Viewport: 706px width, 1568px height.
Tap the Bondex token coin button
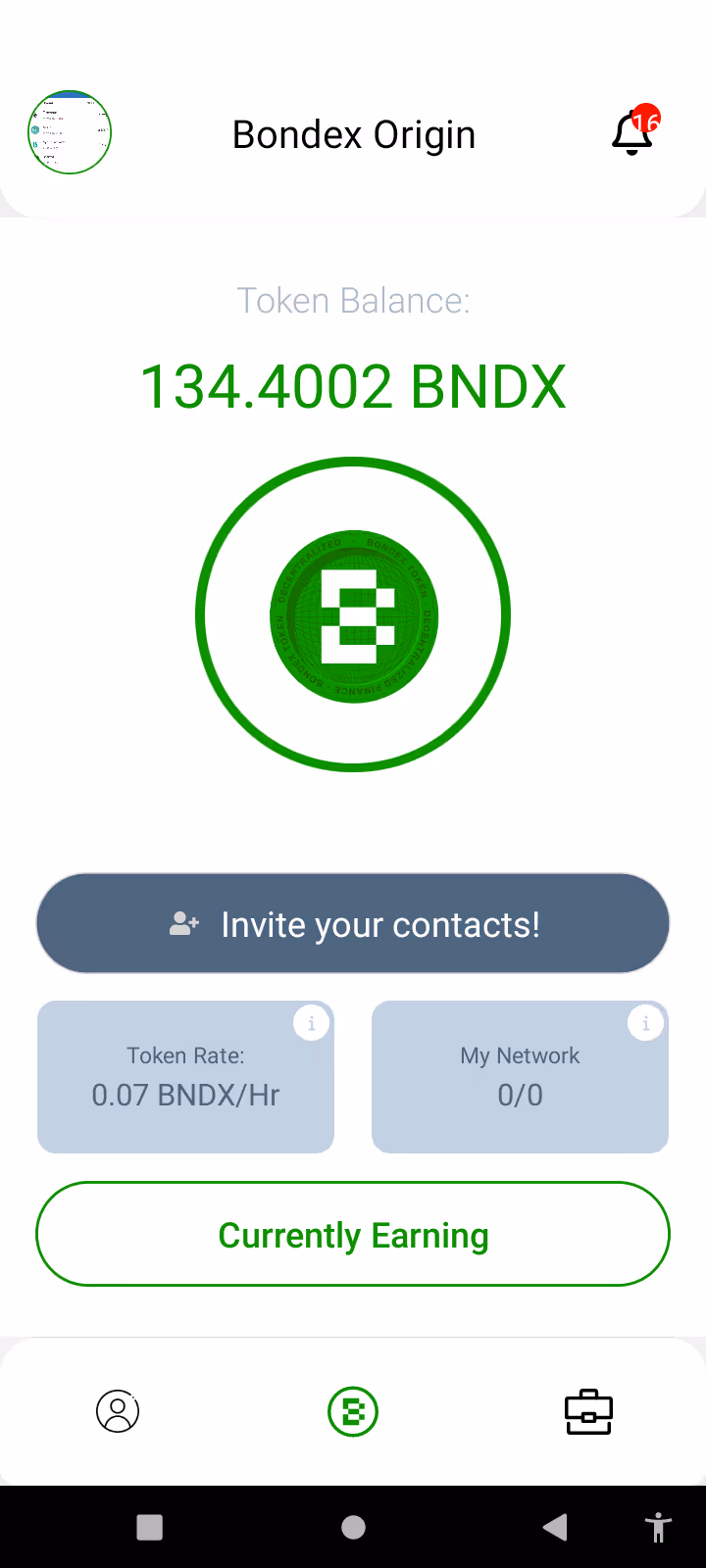(353, 614)
